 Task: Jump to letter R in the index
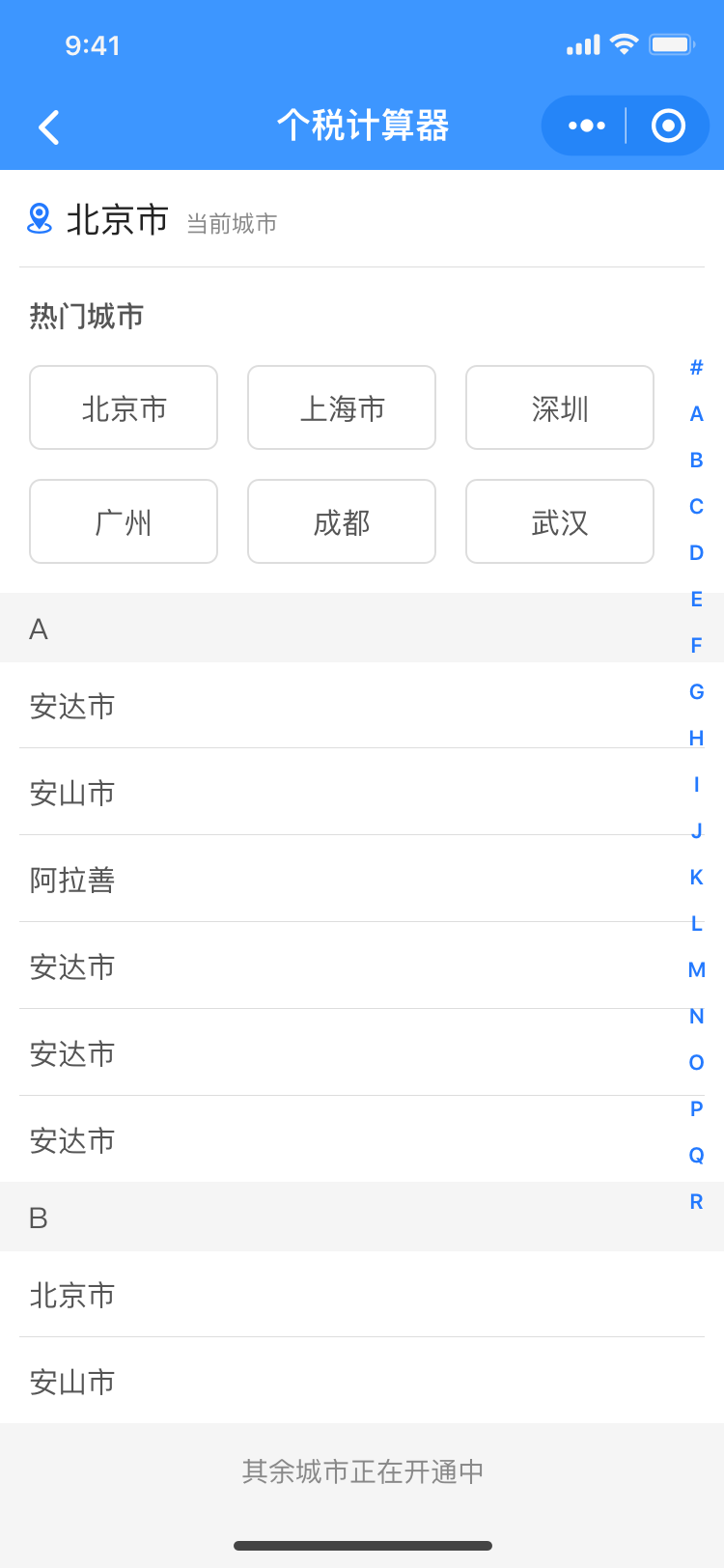pos(696,1201)
